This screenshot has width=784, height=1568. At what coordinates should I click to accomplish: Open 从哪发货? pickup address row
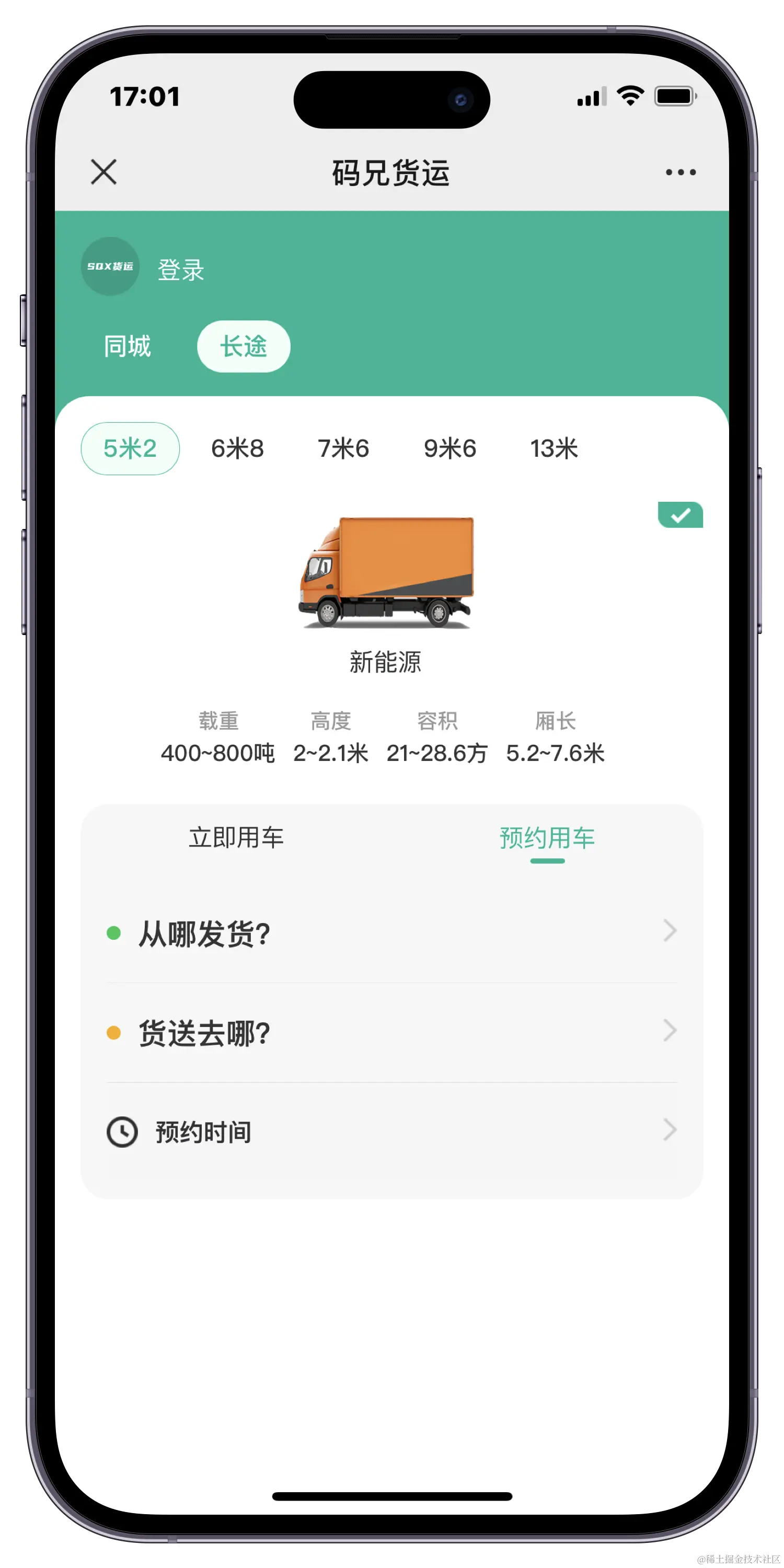tap(391, 932)
